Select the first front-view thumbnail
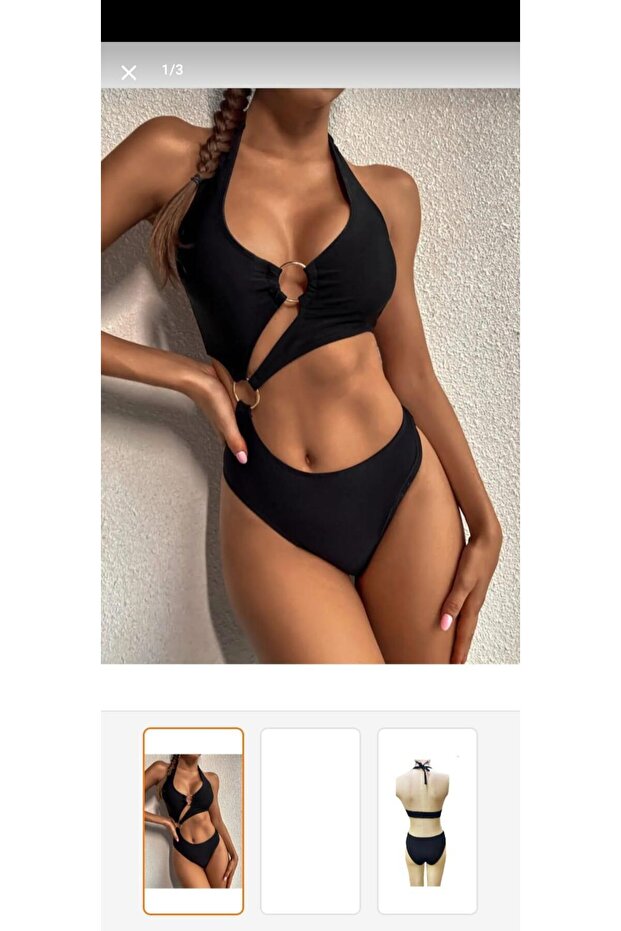621x931 pixels. click(x=193, y=820)
